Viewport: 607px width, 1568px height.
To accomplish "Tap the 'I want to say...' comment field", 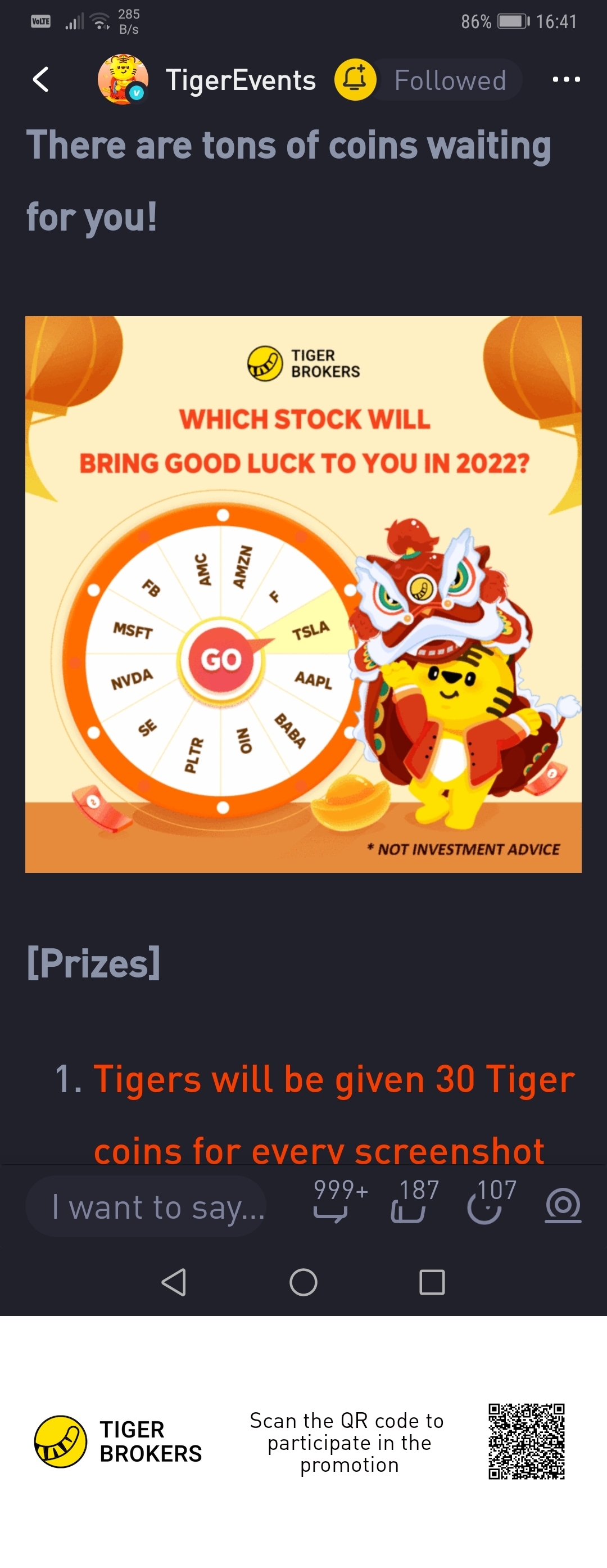I will [x=146, y=1206].
